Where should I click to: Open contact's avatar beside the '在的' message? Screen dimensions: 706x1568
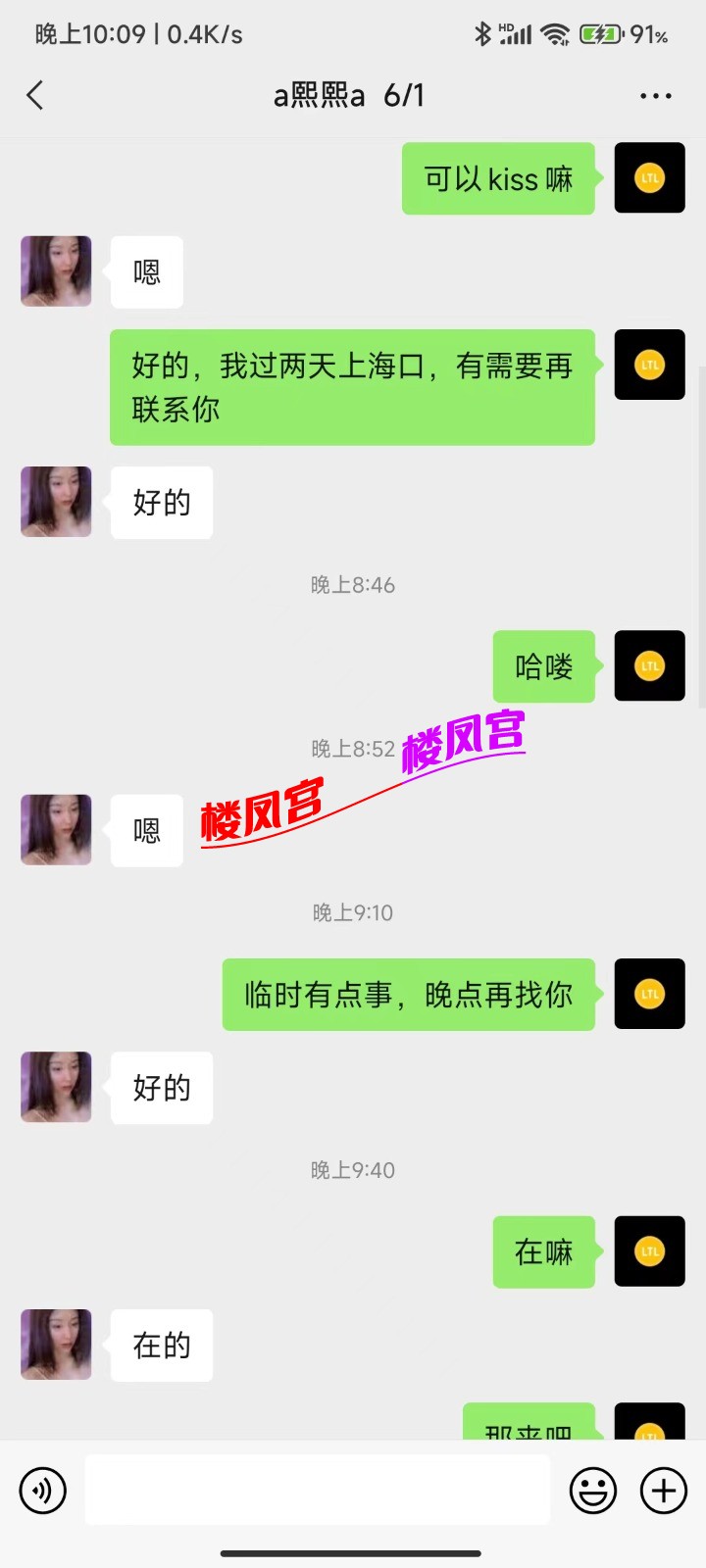[57, 1345]
